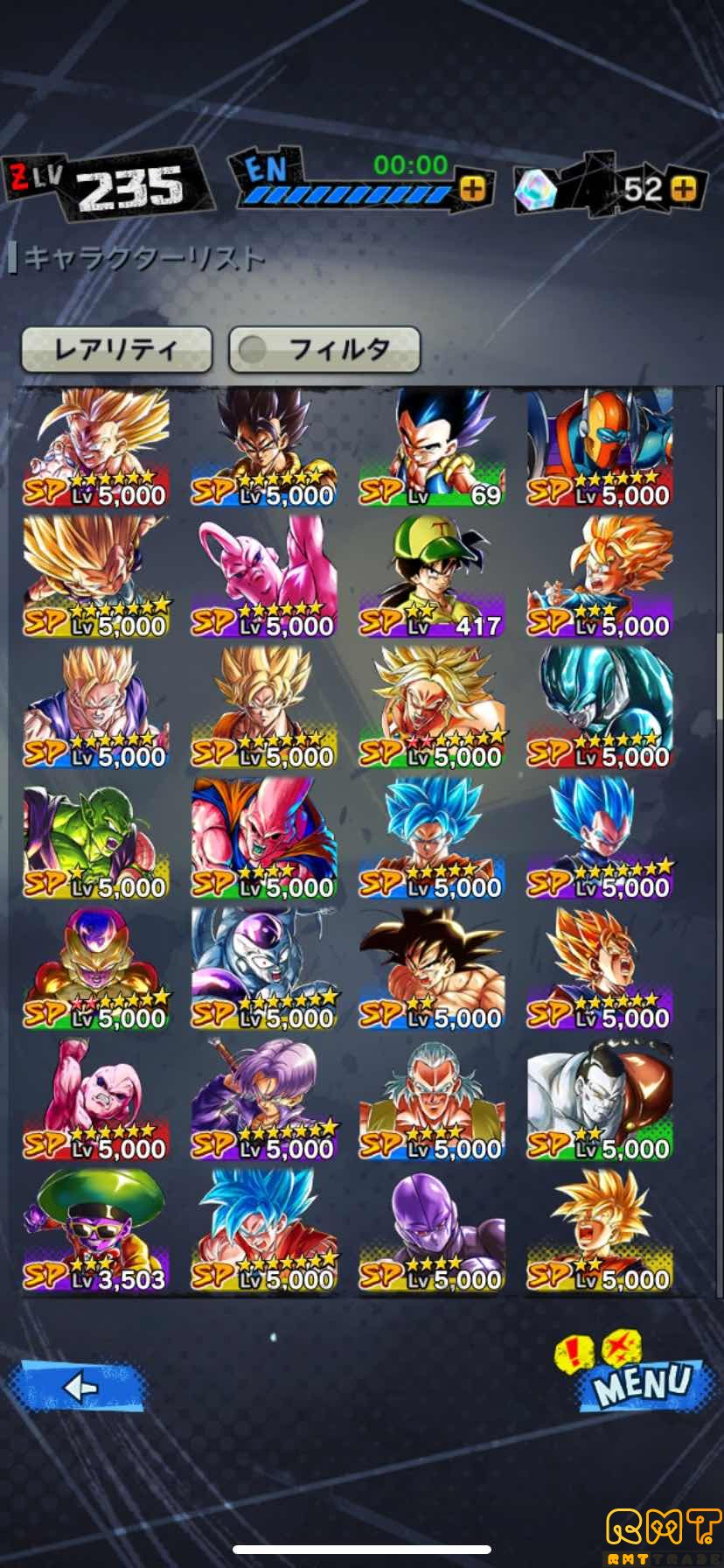This screenshot has width=724, height=1568.
Task: Select the character card at level 417
Action: pyautogui.click(x=432, y=577)
